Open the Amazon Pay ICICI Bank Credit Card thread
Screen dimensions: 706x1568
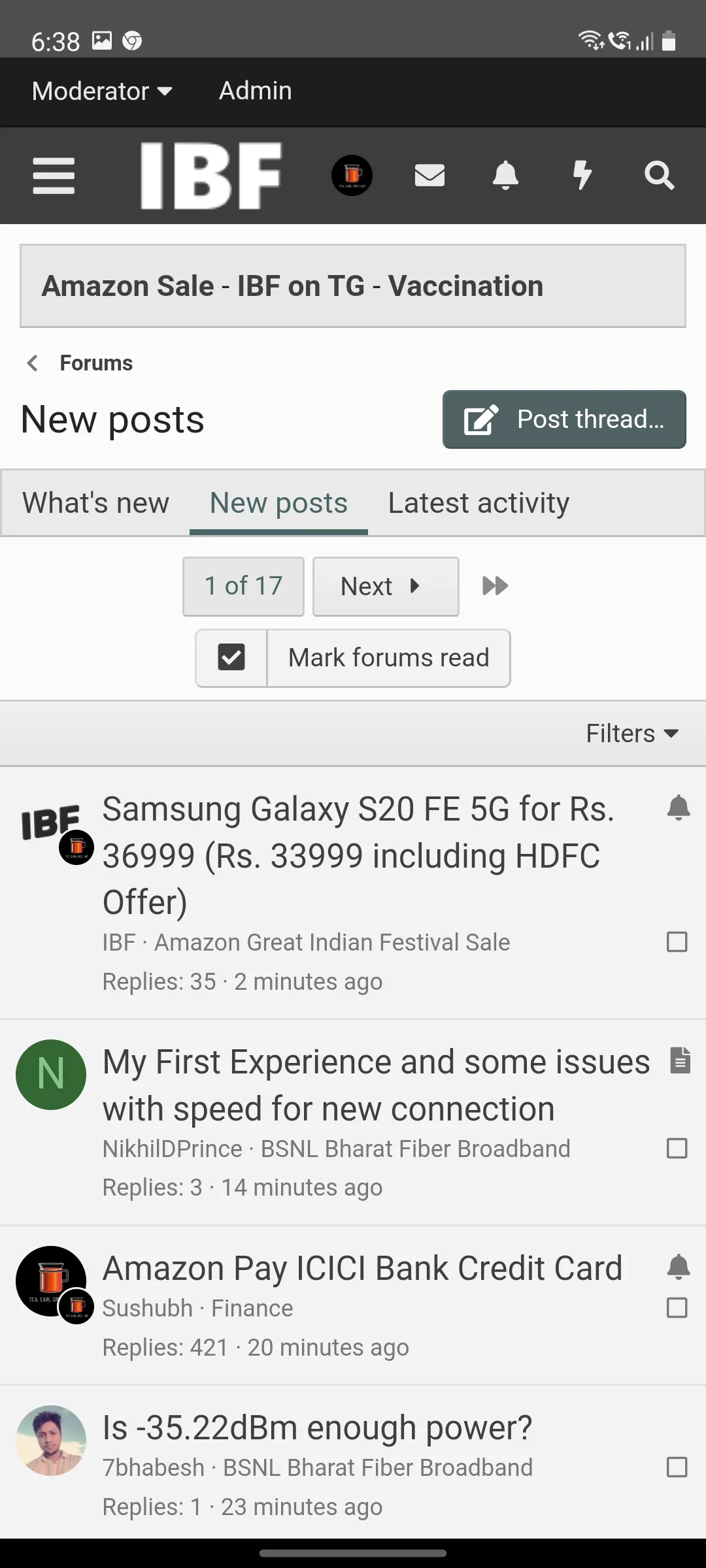pos(362,1268)
